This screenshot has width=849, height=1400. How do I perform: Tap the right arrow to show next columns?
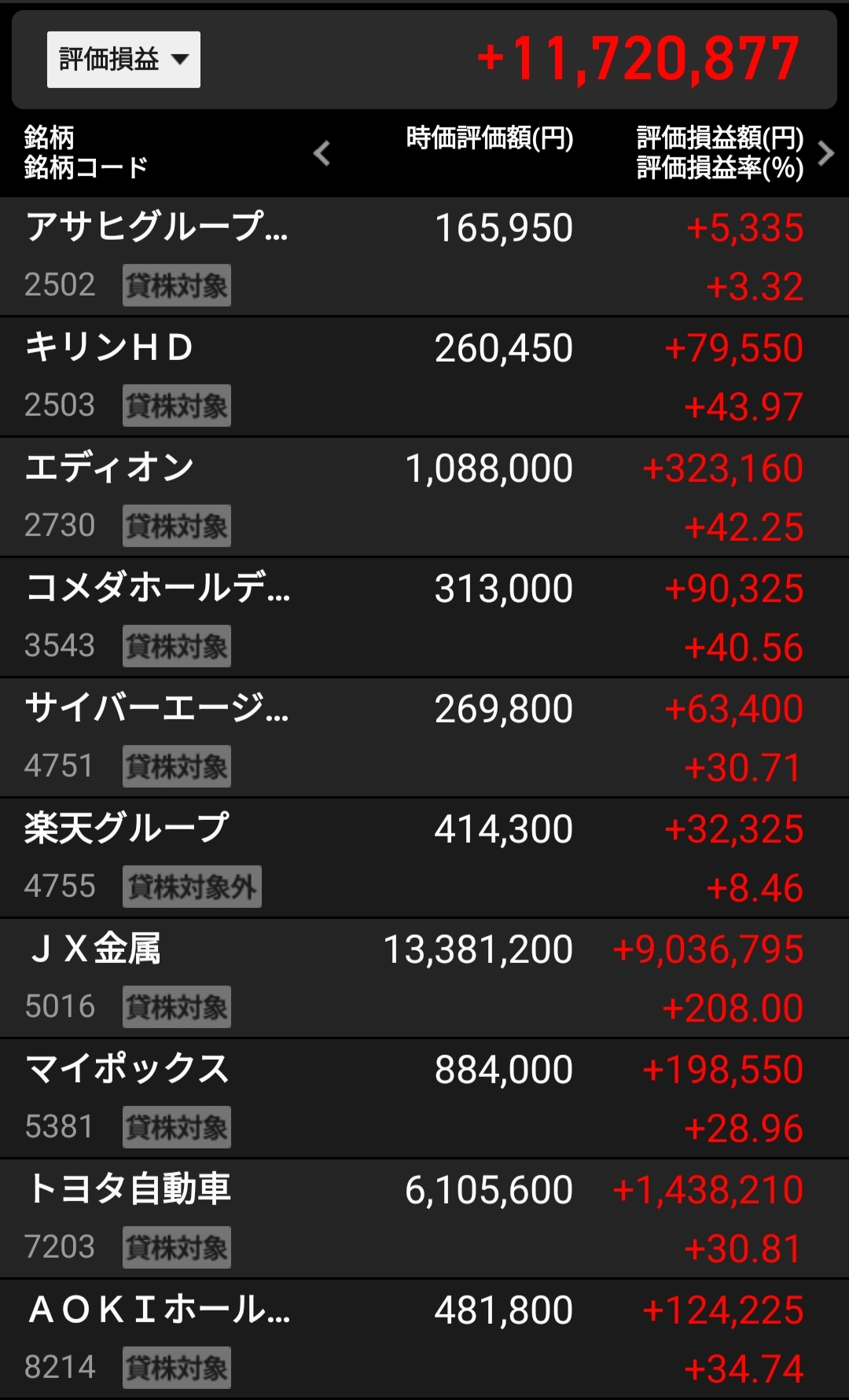[x=825, y=152]
